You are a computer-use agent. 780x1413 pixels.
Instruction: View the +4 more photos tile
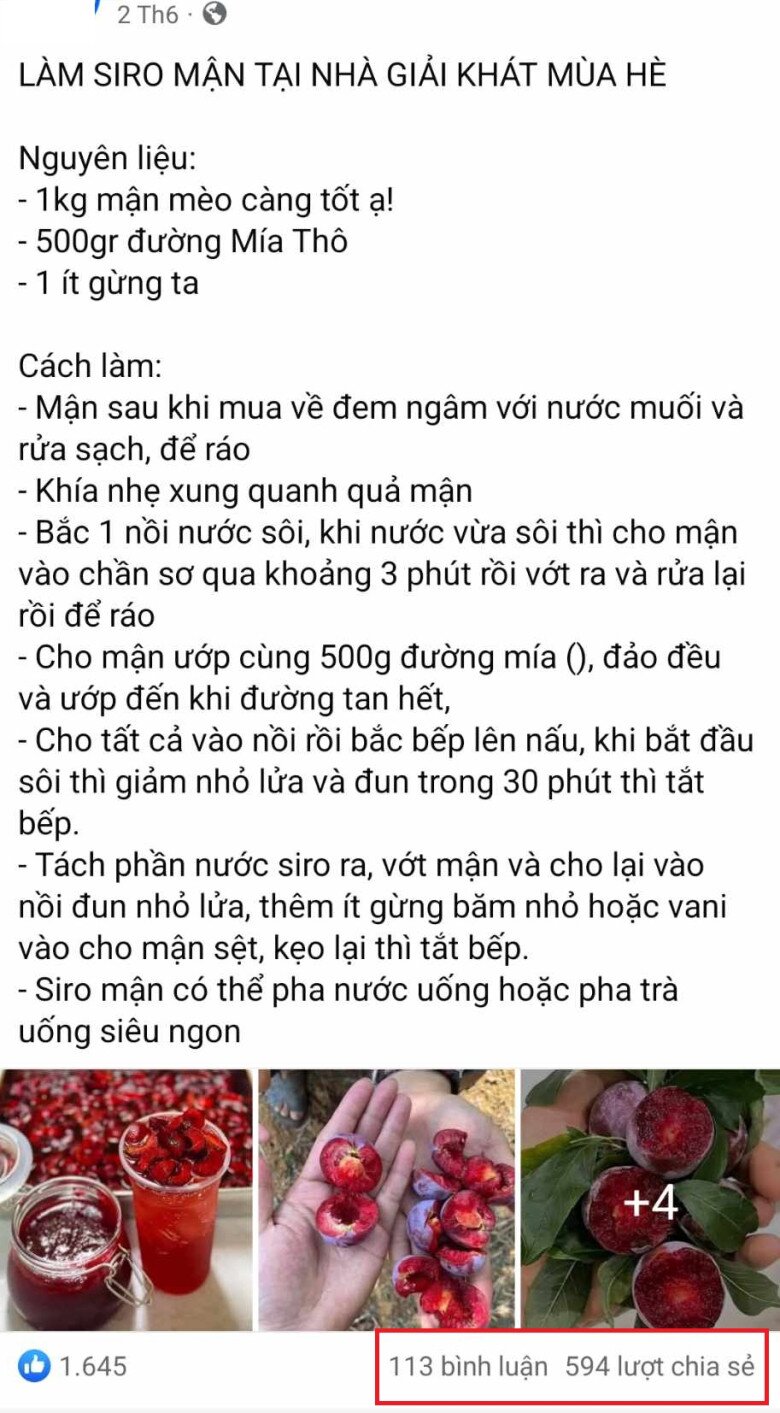[650, 1200]
